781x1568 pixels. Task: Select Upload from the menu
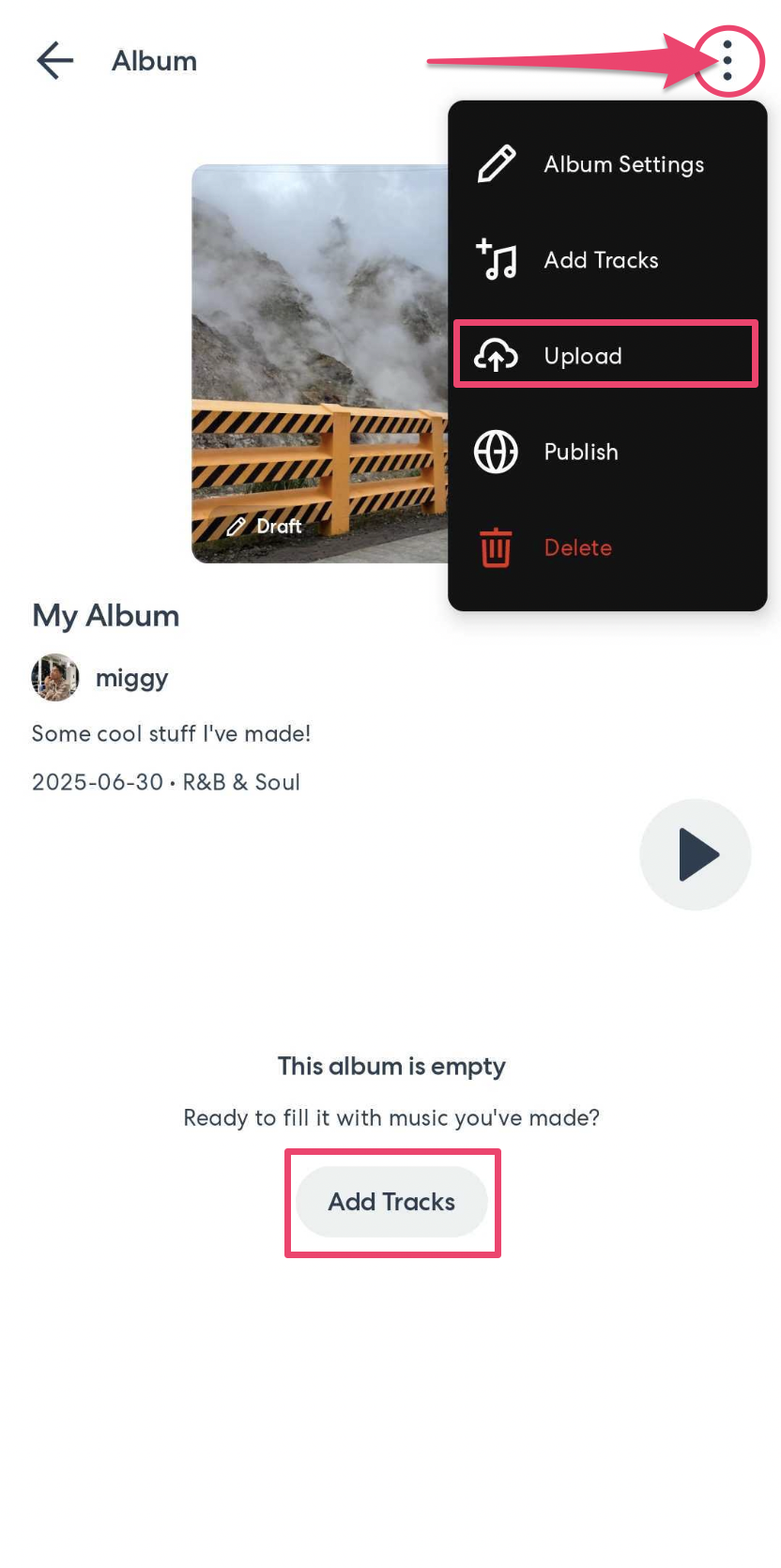[x=606, y=355]
